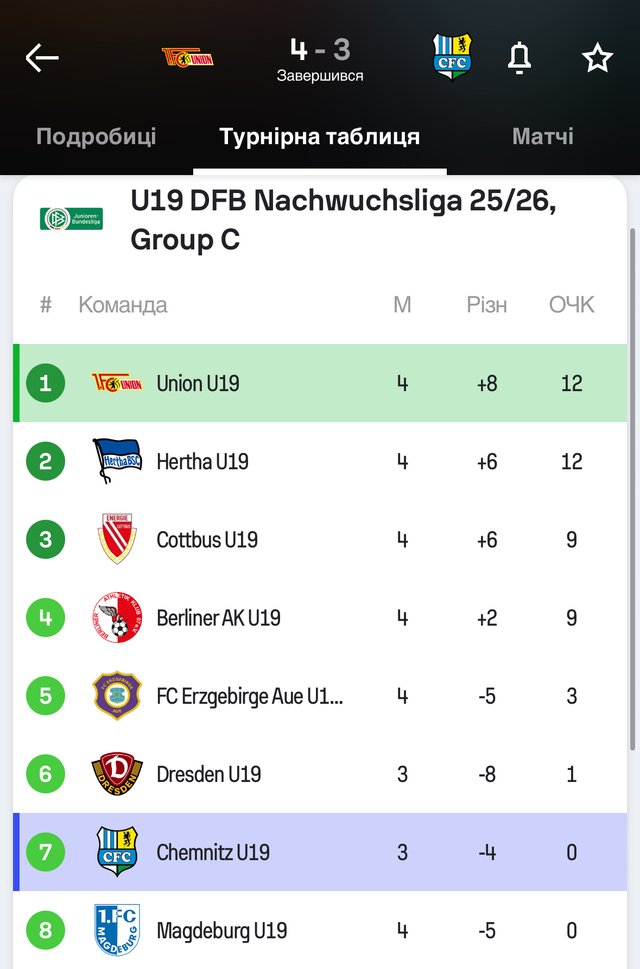Enable match notifications with the bell

[519, 58]
